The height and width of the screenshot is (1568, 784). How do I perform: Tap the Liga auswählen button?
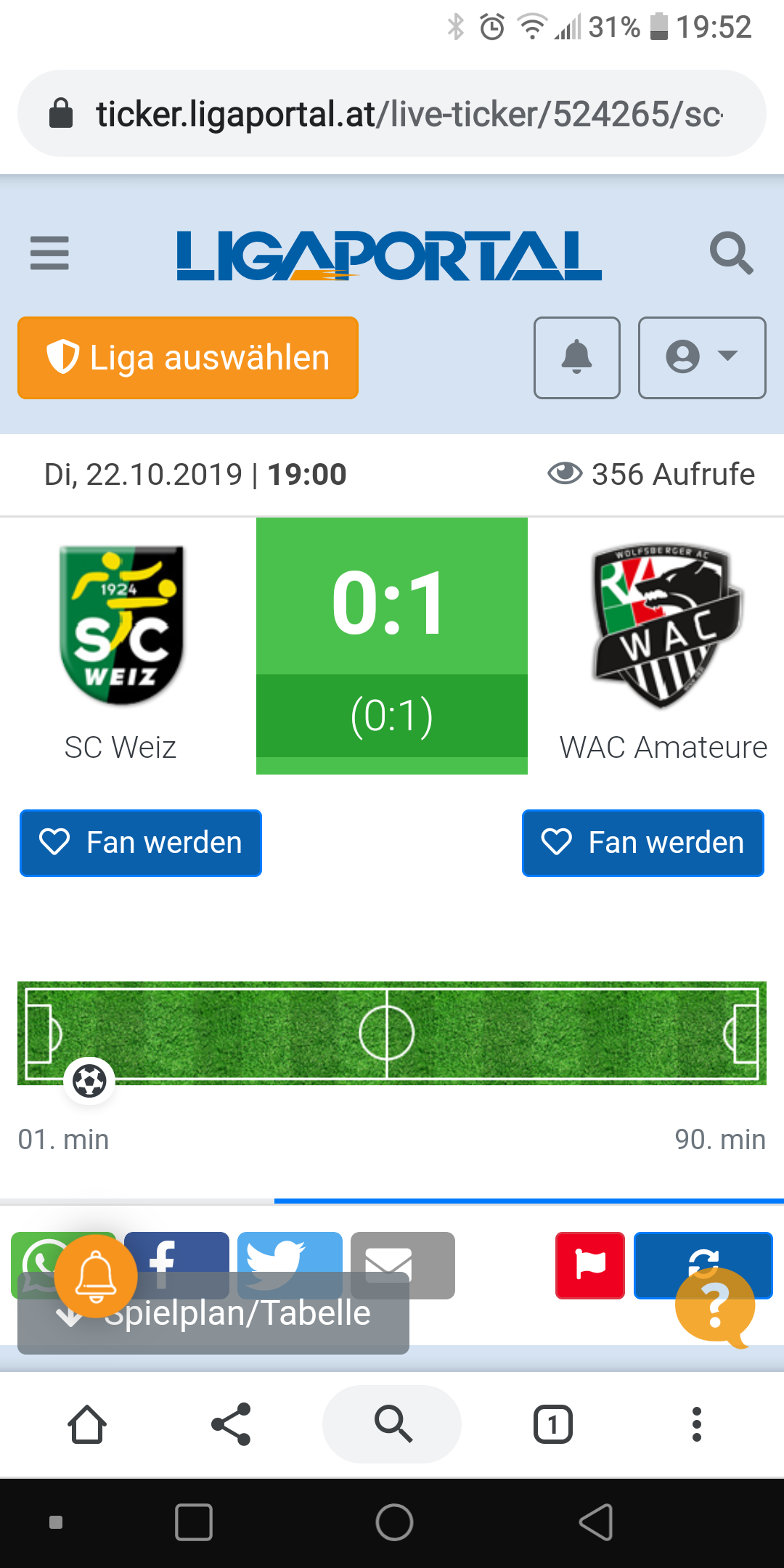tap(188, 358)
